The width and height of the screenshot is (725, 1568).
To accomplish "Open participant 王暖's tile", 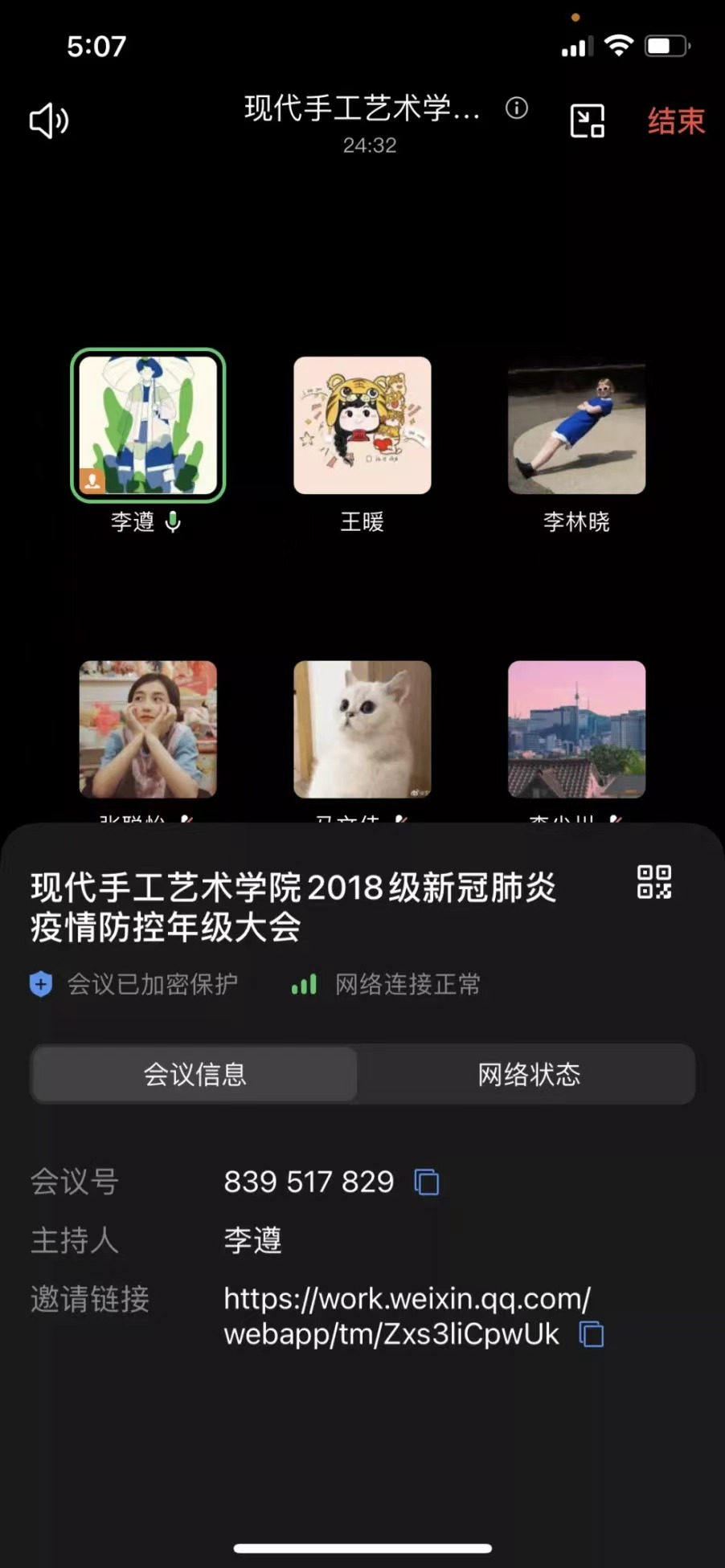I will (x=362, y=426).
